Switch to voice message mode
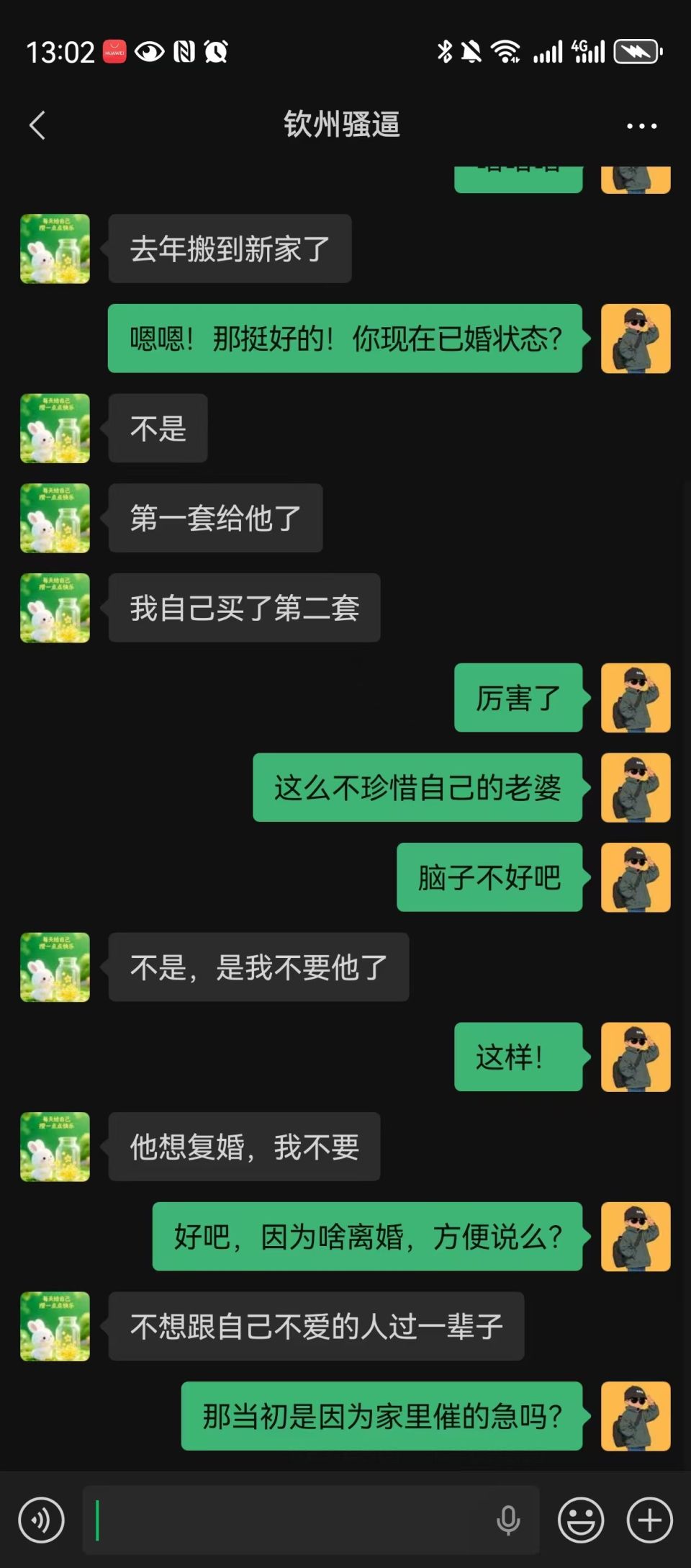The image size is (691, 1568). pyautogui.click(x=42, y=1520)
